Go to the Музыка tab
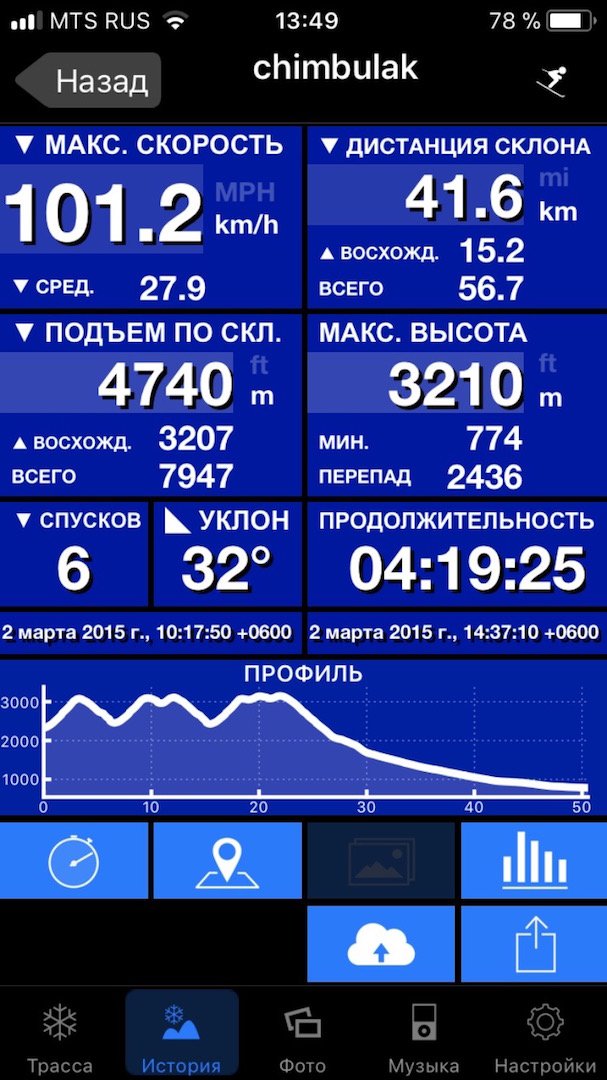 (423, 1038)
